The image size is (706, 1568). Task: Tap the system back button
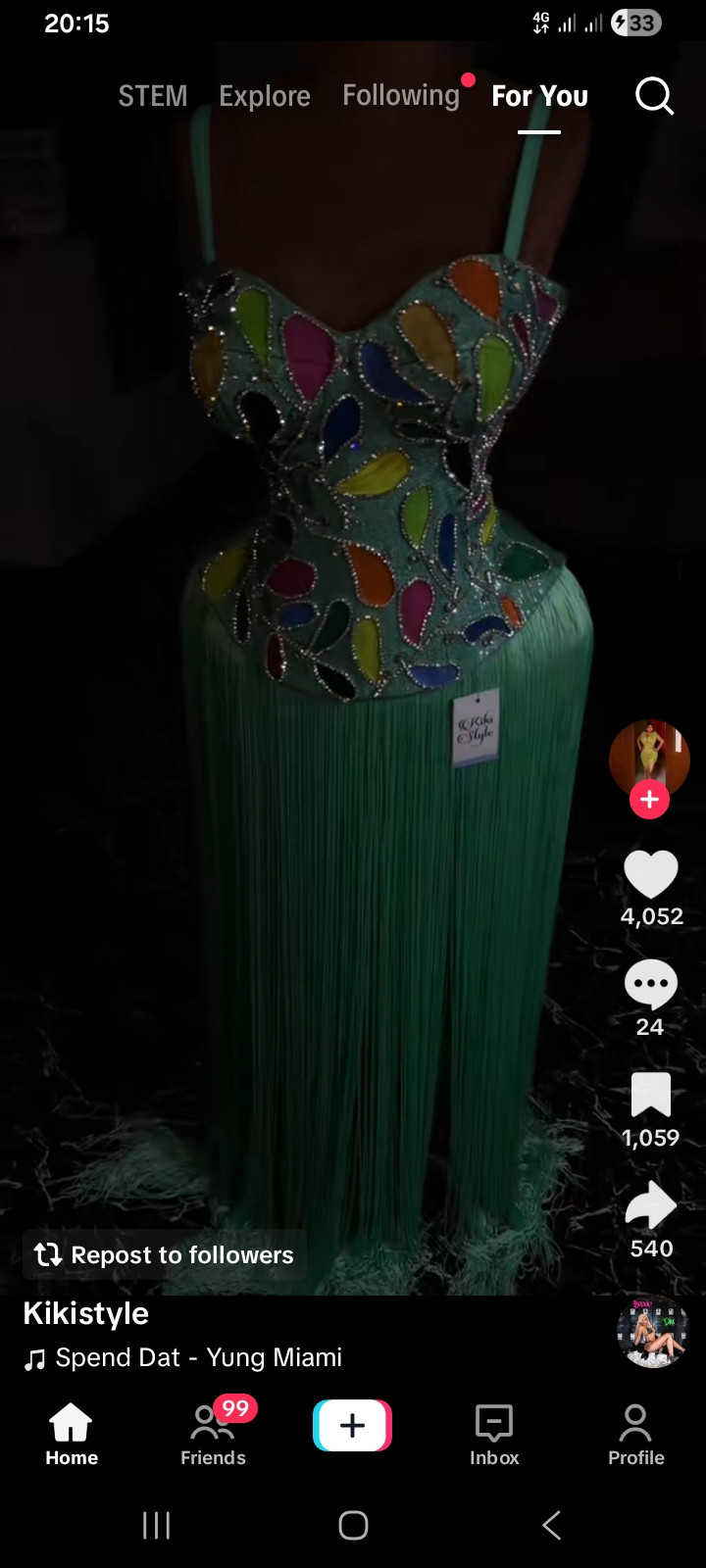point(552,1525)
